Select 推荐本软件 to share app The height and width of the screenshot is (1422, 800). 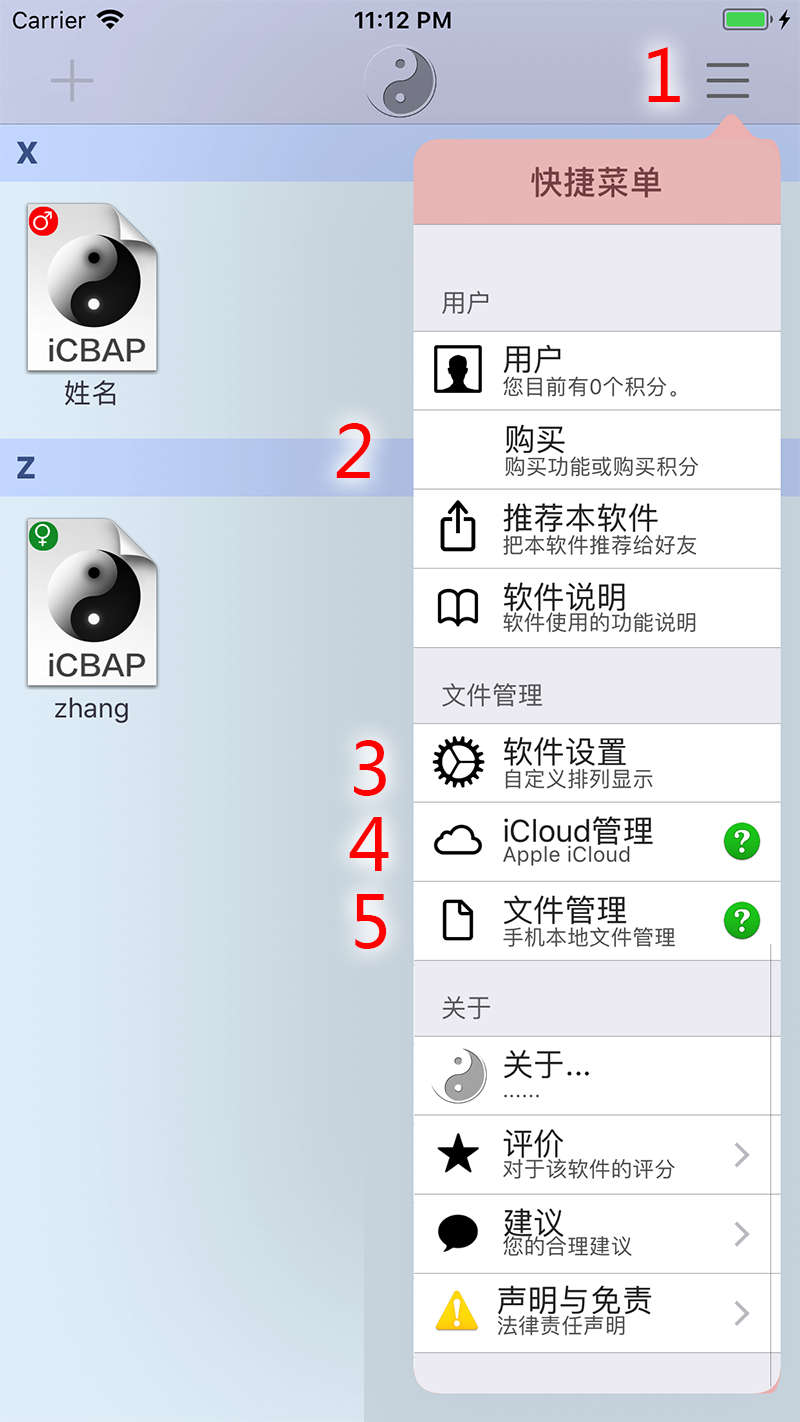click(596, 529)
